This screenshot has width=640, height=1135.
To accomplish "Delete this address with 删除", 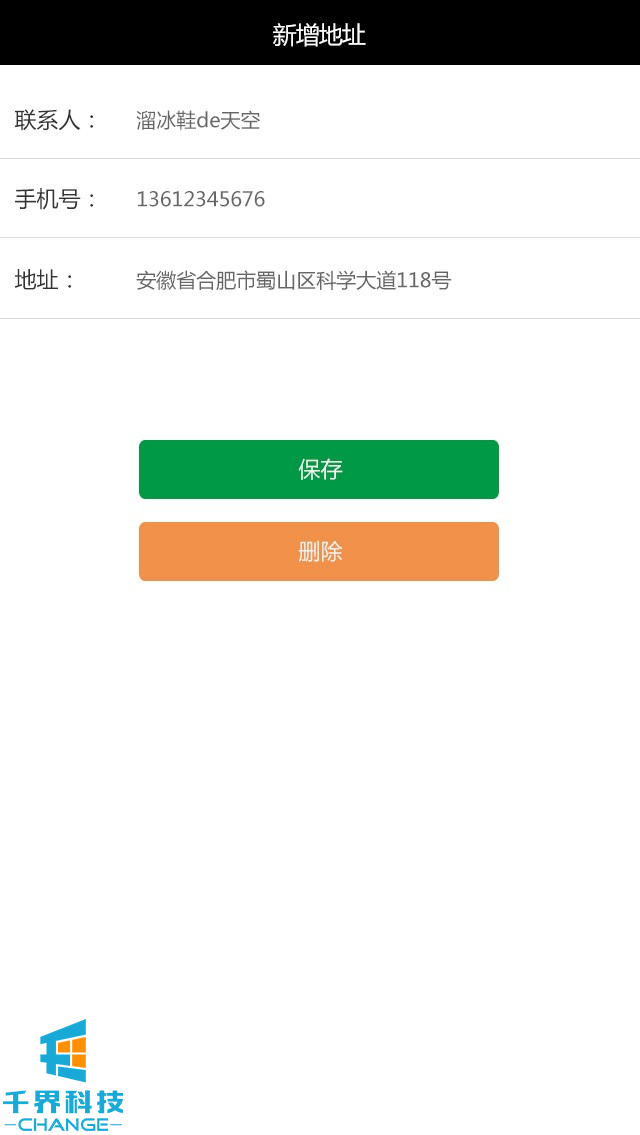I will pos(319,551).
